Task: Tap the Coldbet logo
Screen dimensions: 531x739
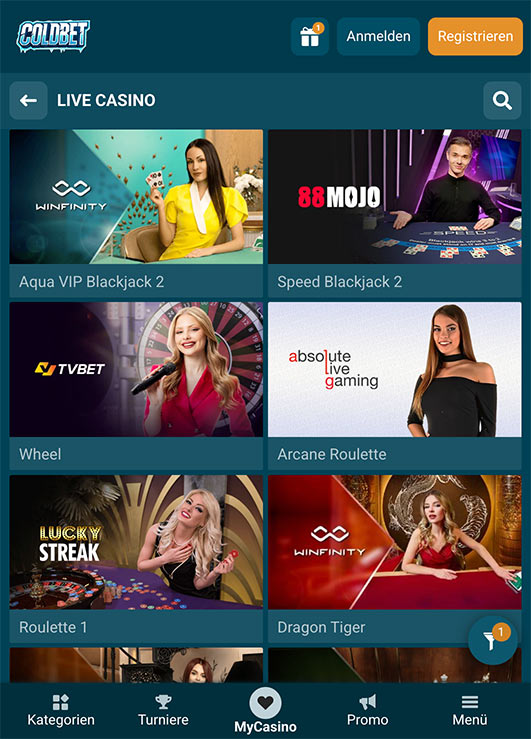Action: 53,36
